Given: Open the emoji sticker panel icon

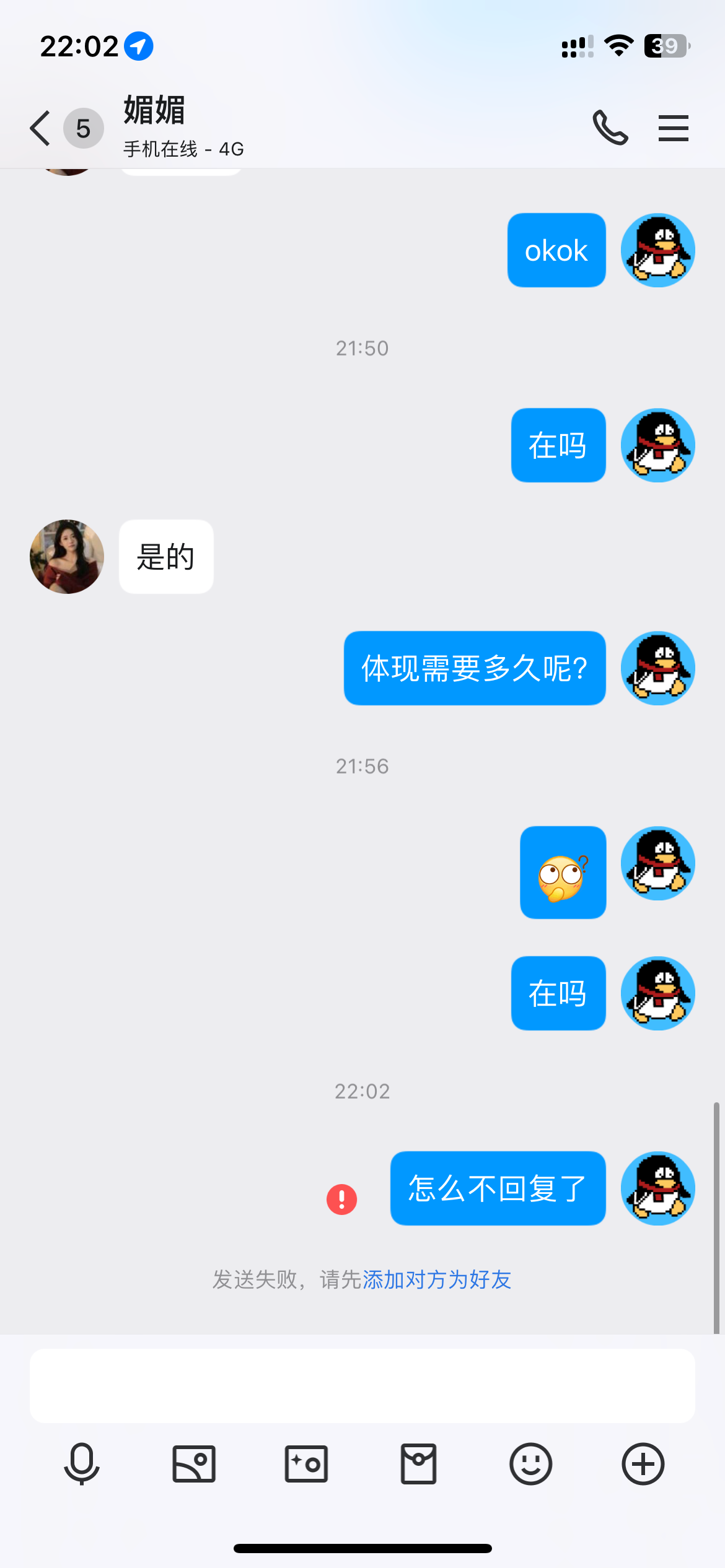Looking at the screenshot, I should pyautogui.click(x=530, y=1465).
